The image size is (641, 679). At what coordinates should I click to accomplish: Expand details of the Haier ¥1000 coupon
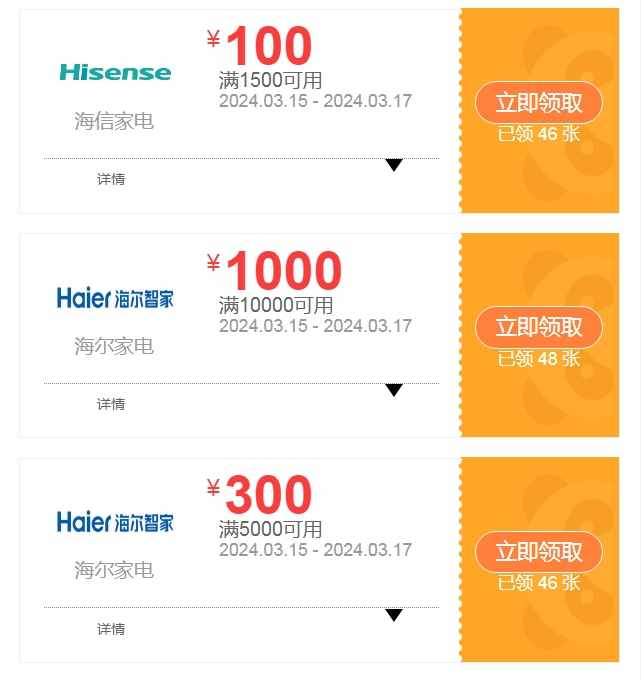pyautogui.click(x=394, y=390)
